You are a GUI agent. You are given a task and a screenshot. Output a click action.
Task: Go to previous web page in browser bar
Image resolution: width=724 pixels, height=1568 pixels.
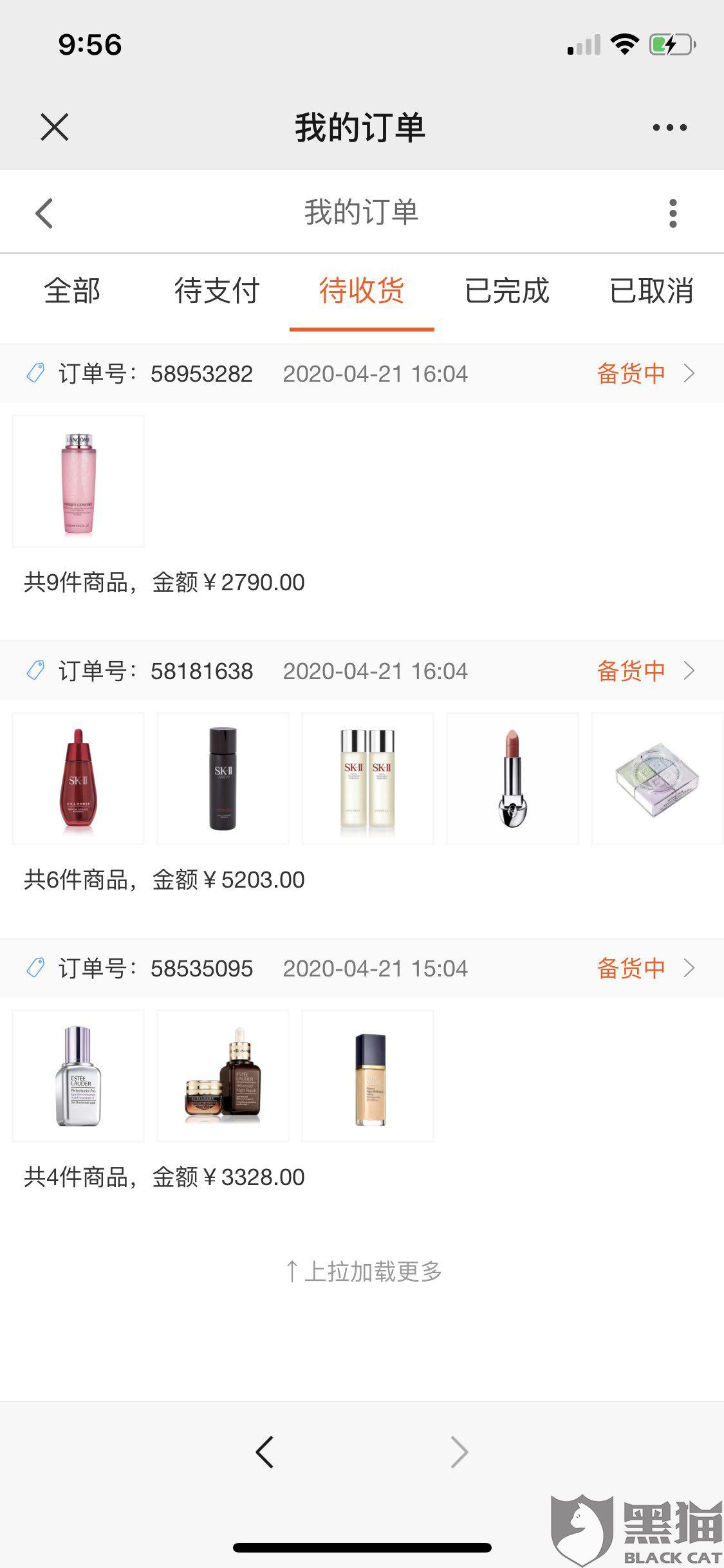coord(265,1452)
